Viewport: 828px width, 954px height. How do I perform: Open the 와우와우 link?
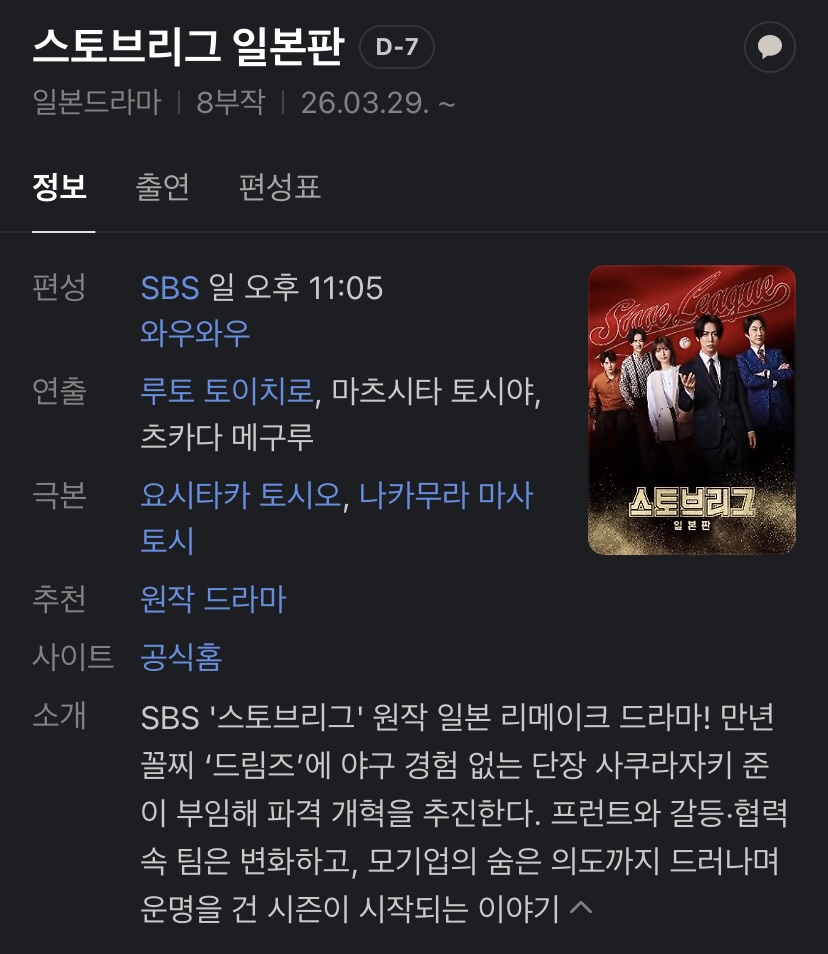(x=195, y=333)
